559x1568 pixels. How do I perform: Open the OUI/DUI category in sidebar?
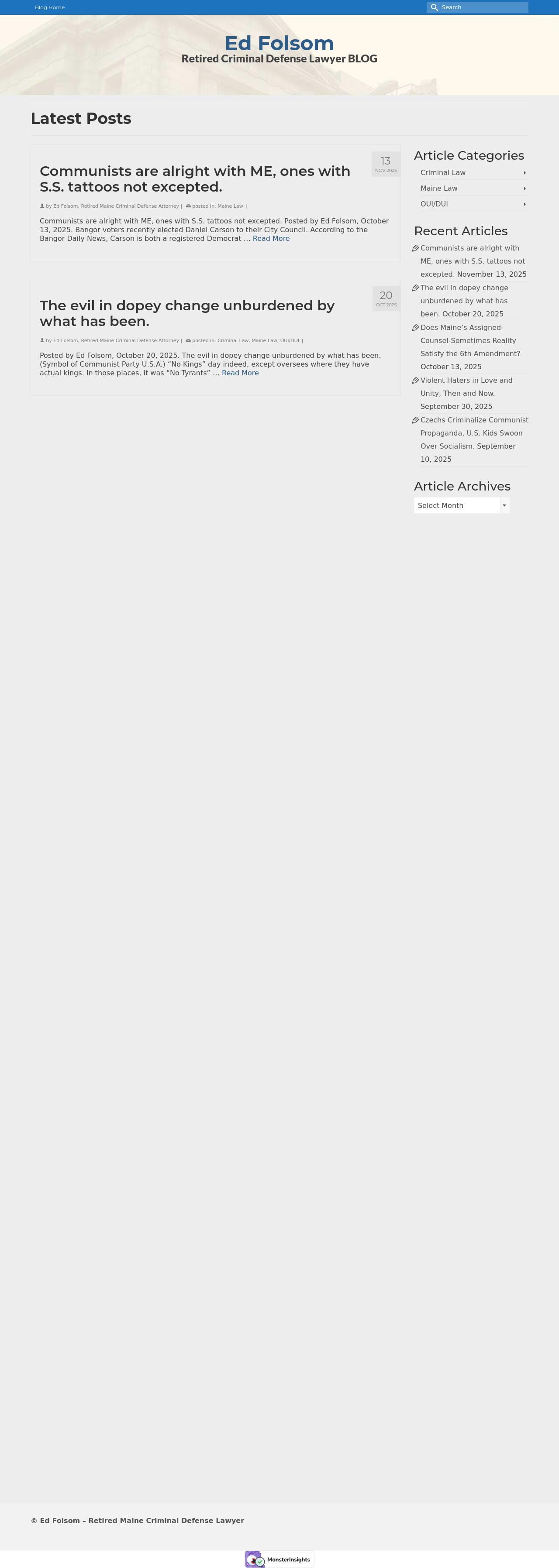coord(434,205)
